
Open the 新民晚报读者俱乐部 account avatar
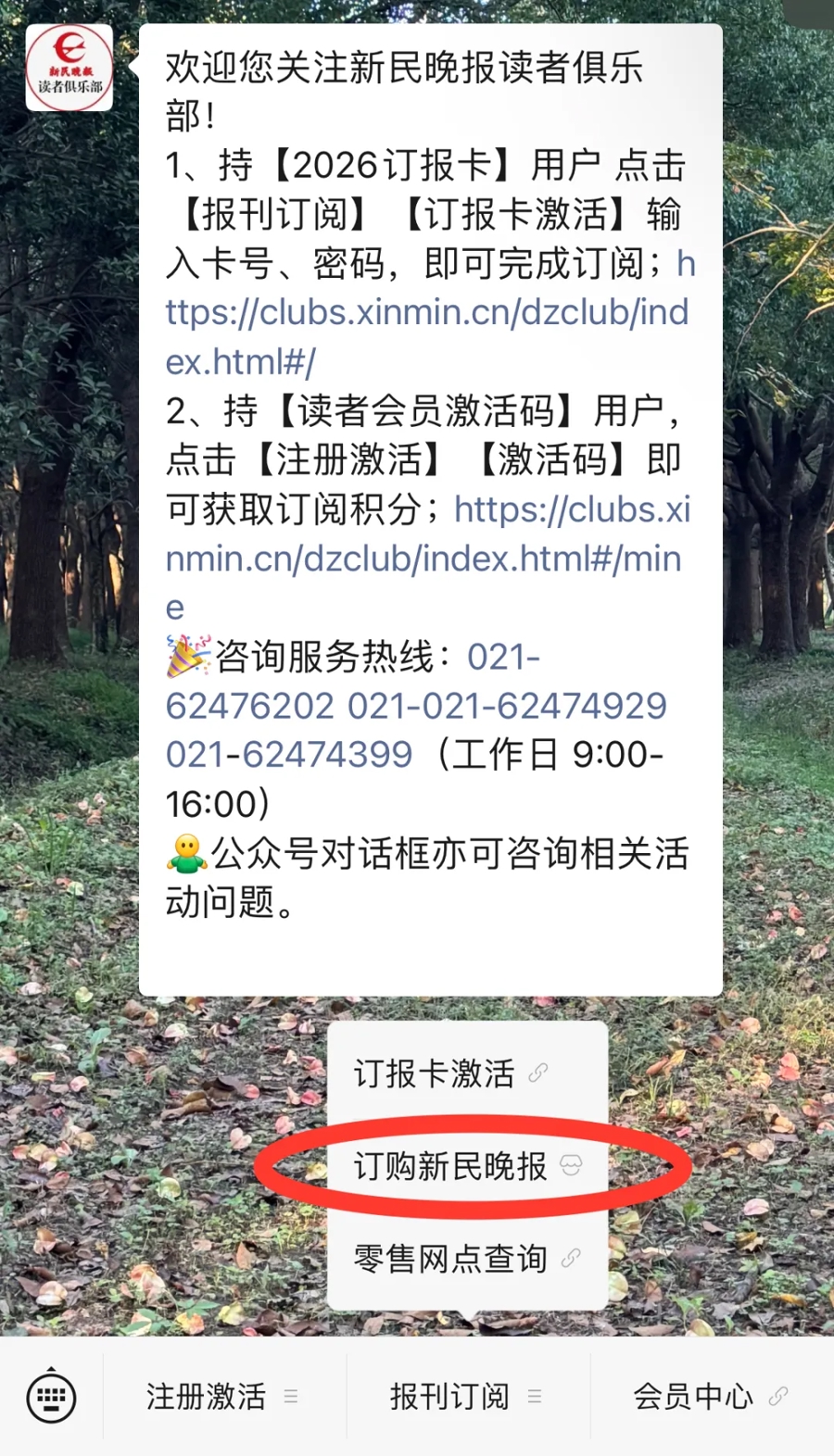tap(69, 68)
